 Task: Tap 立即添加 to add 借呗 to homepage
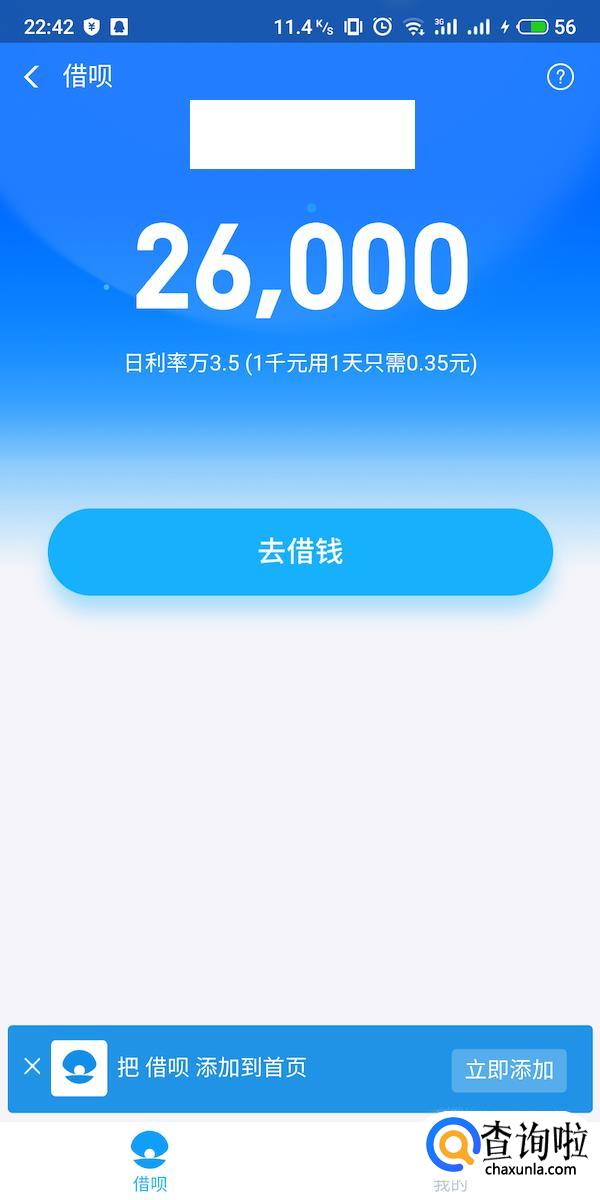(509, 1069)
